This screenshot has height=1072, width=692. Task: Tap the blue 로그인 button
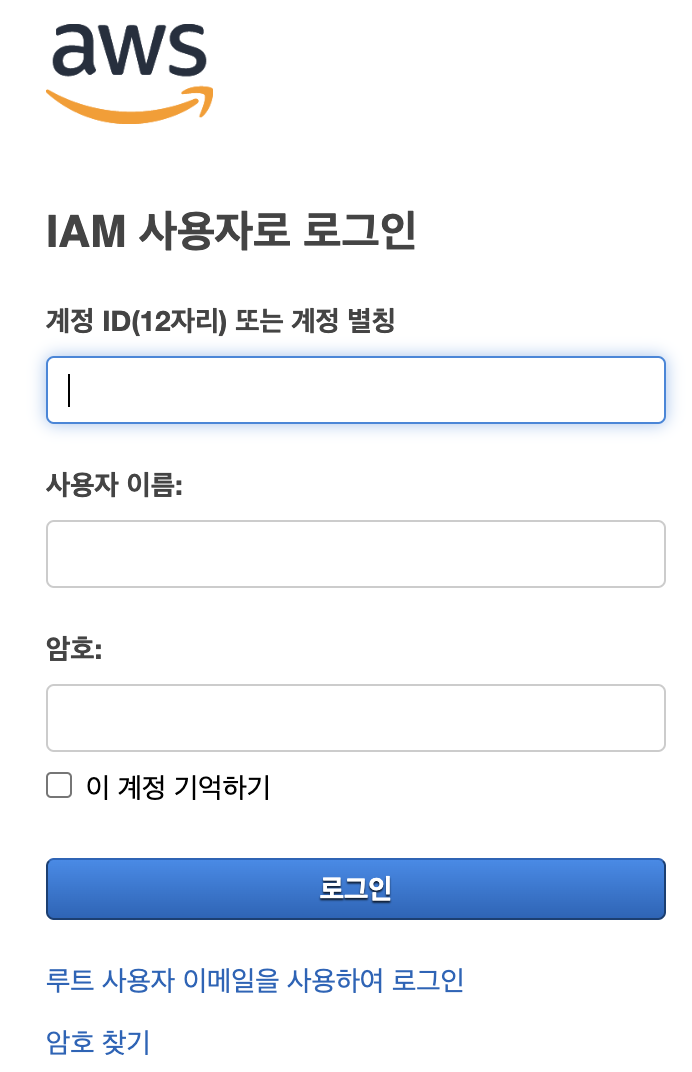(355, 888)
